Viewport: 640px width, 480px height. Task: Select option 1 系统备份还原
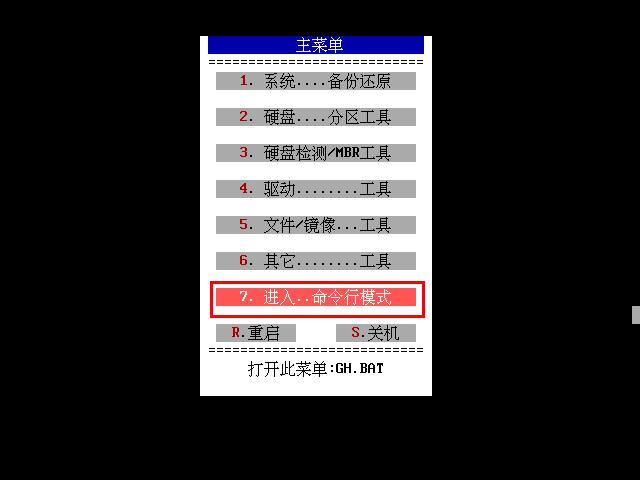[x=315, y=81]
